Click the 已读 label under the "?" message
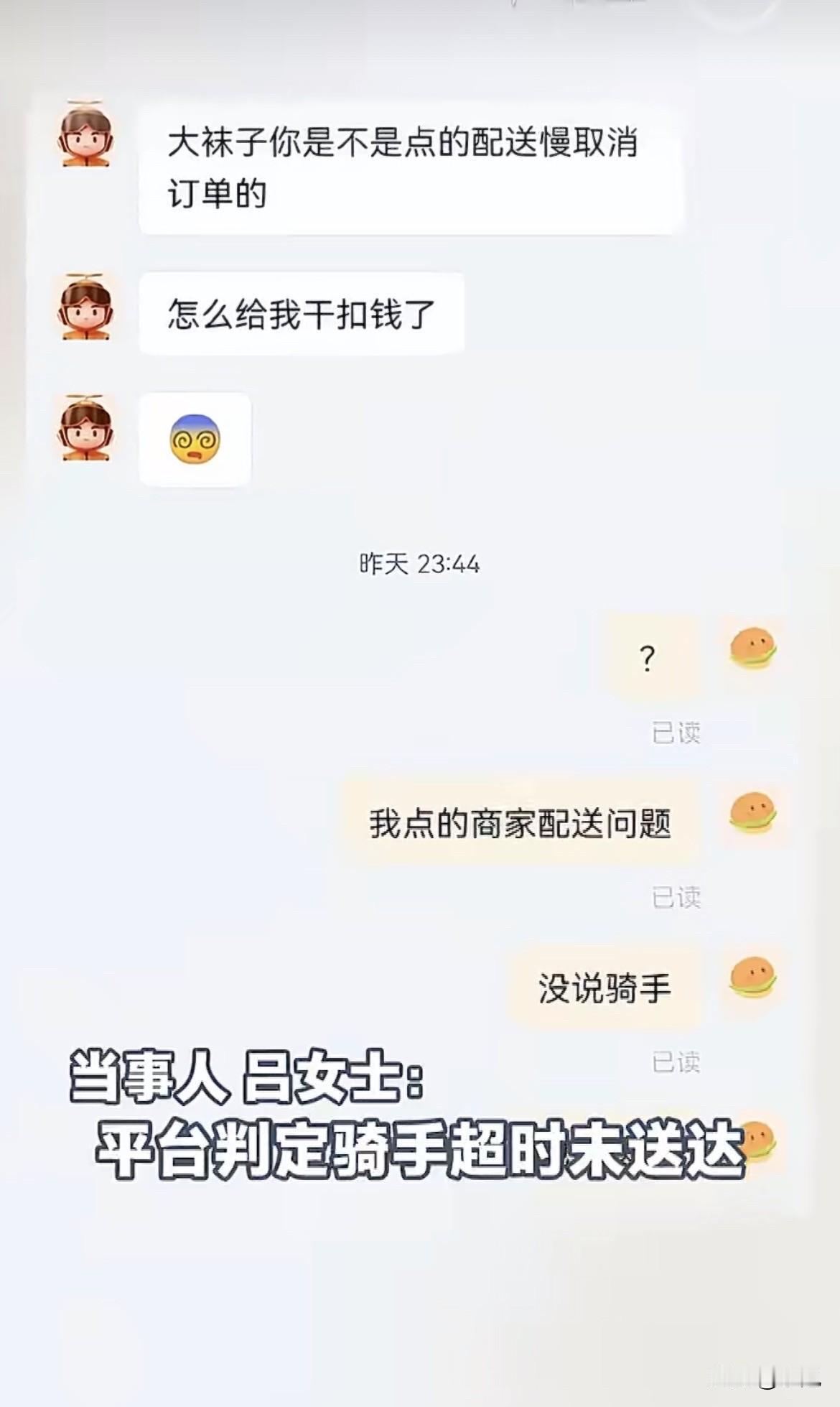Image resolution: width=840 pixels, height=1407 pixels. click(673, 733)
